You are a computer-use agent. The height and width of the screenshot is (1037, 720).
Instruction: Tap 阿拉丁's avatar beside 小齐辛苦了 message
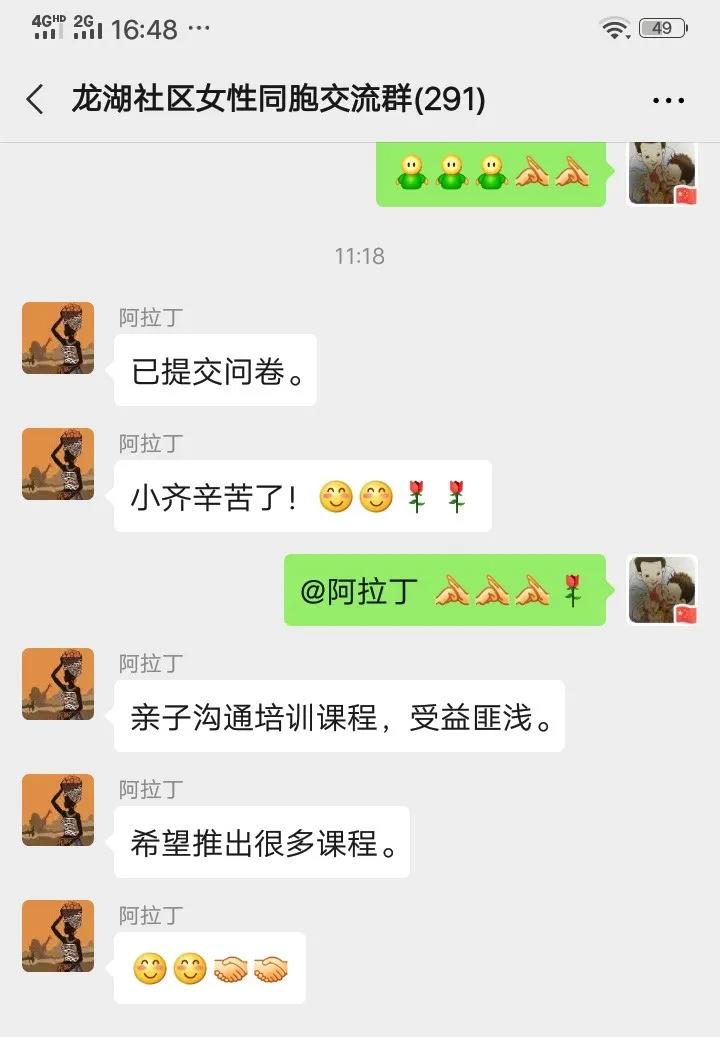(x=58, y=464)
